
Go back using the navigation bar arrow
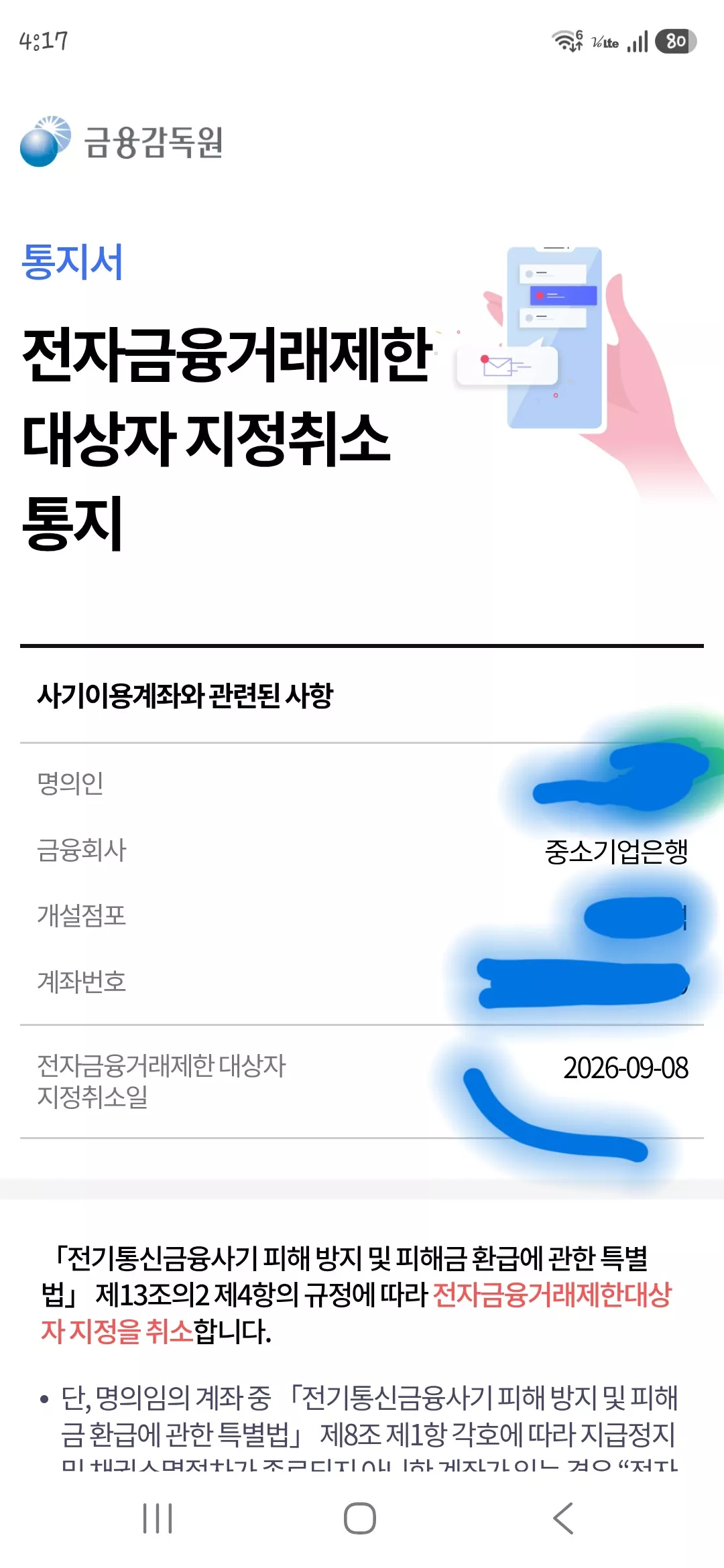click(x=563, y=1518)
